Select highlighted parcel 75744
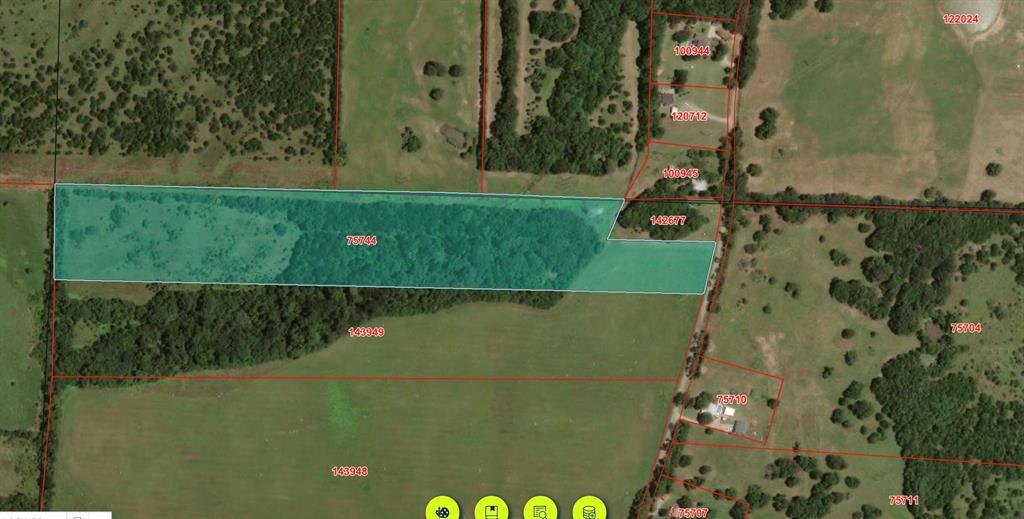The image size is (1024, 519). click(x=361, y=241)
